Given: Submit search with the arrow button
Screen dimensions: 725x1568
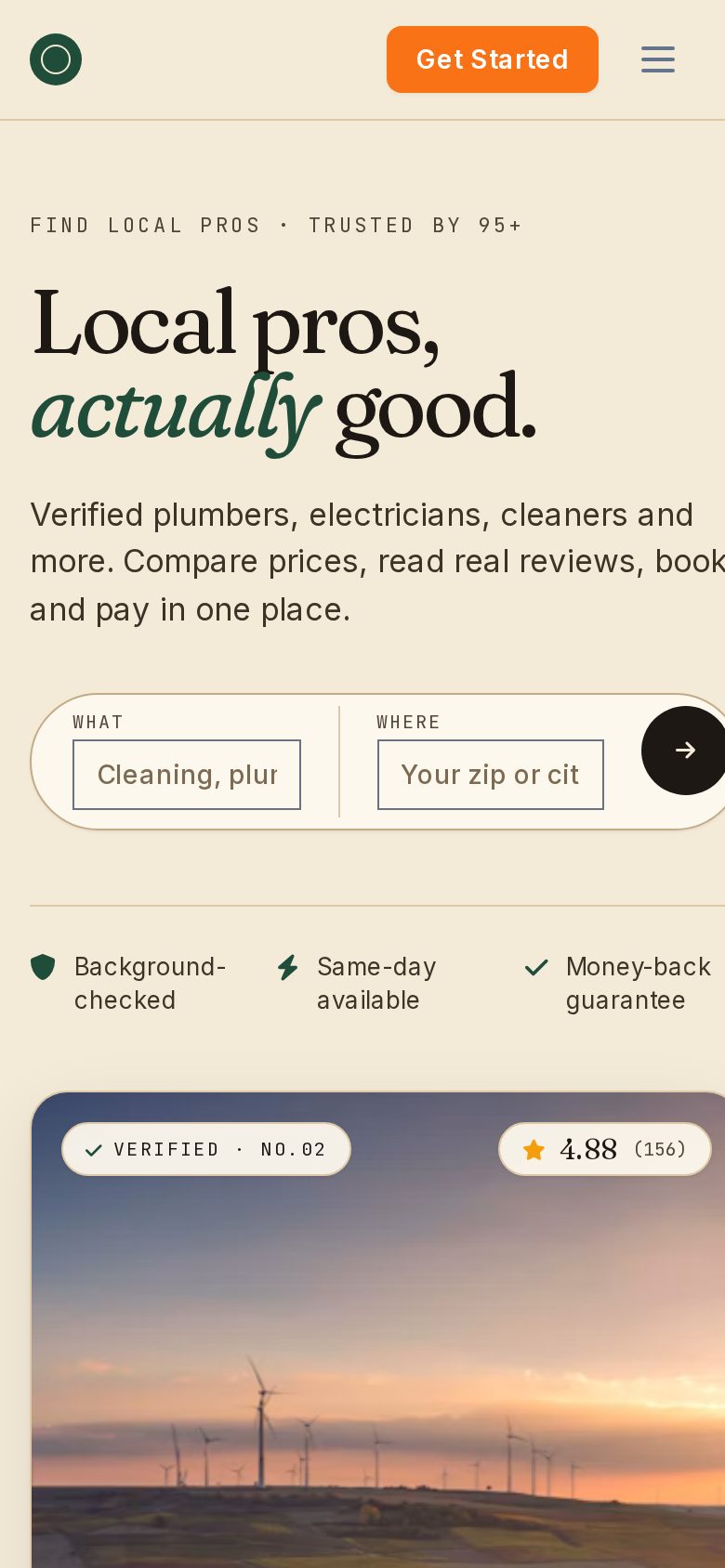Looking at the screenshot, I should coord(684,751).
